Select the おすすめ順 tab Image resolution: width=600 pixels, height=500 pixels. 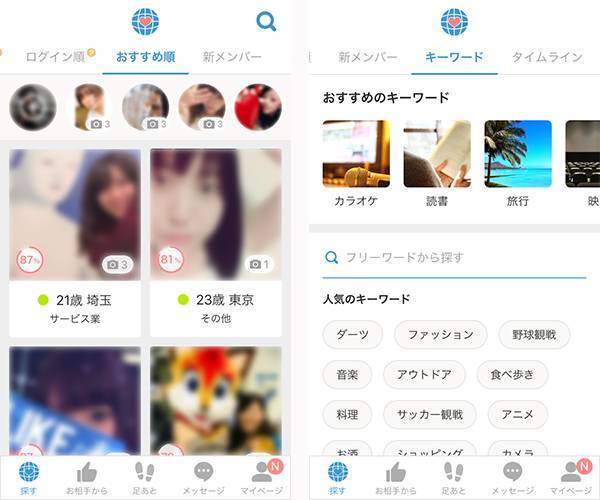(x=146, y=57)
